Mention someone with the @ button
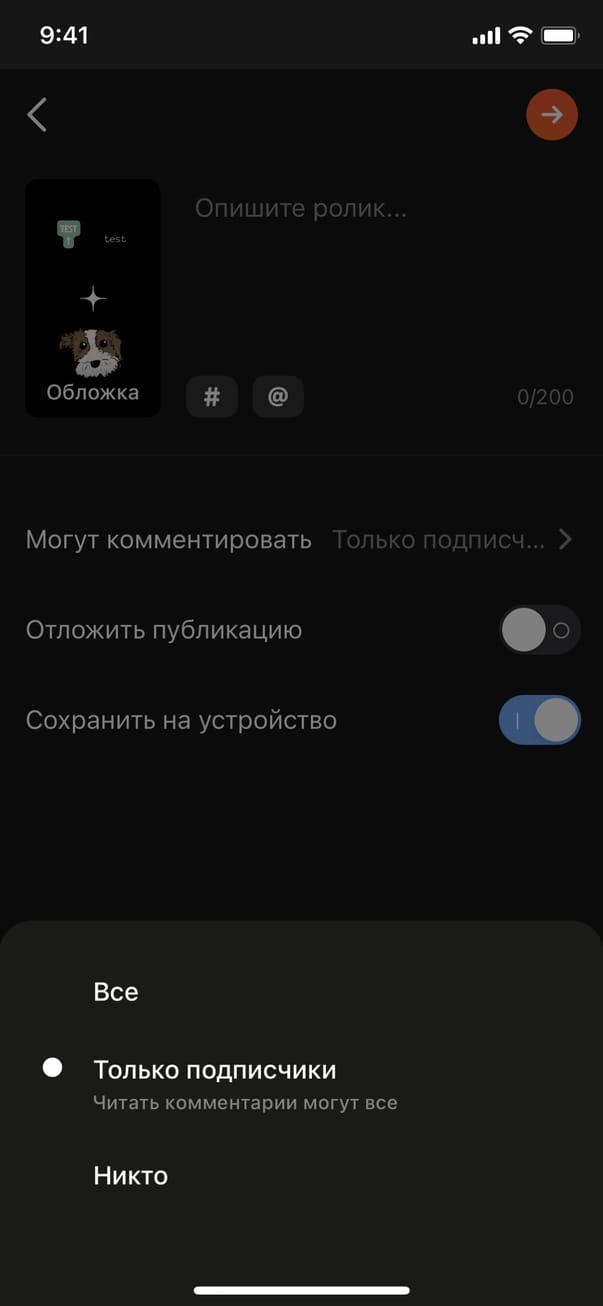The width and height of the screenshot is (603, 1306). coord(278,397)
